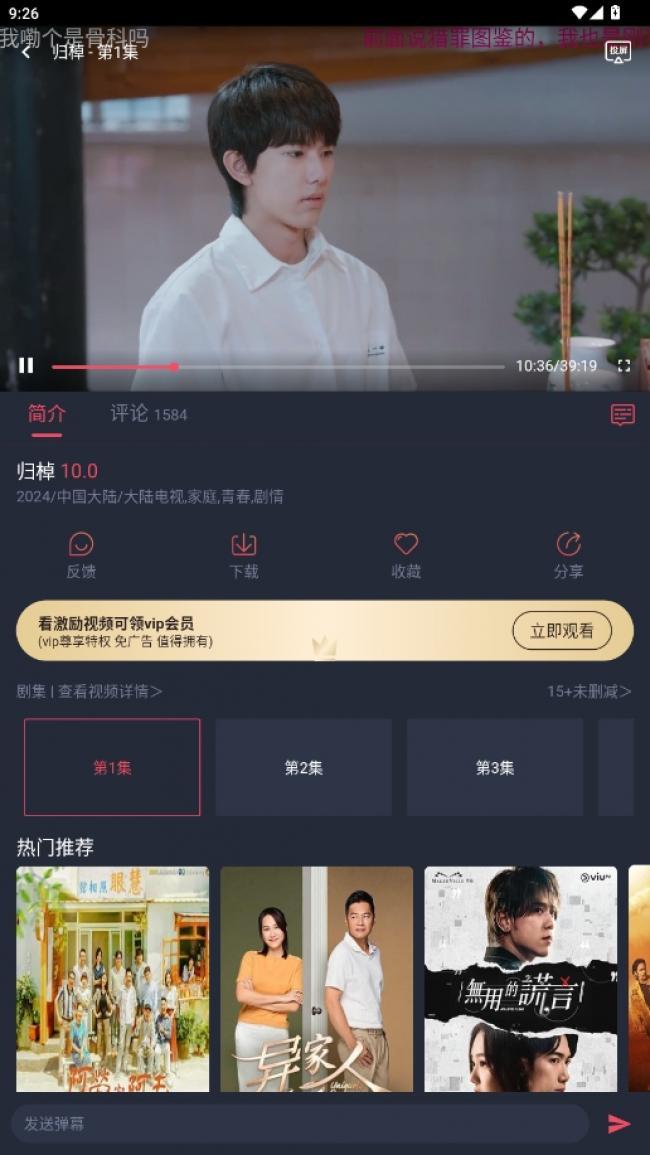
Task: Tap the 下载 download button
Action: (244, 555)
